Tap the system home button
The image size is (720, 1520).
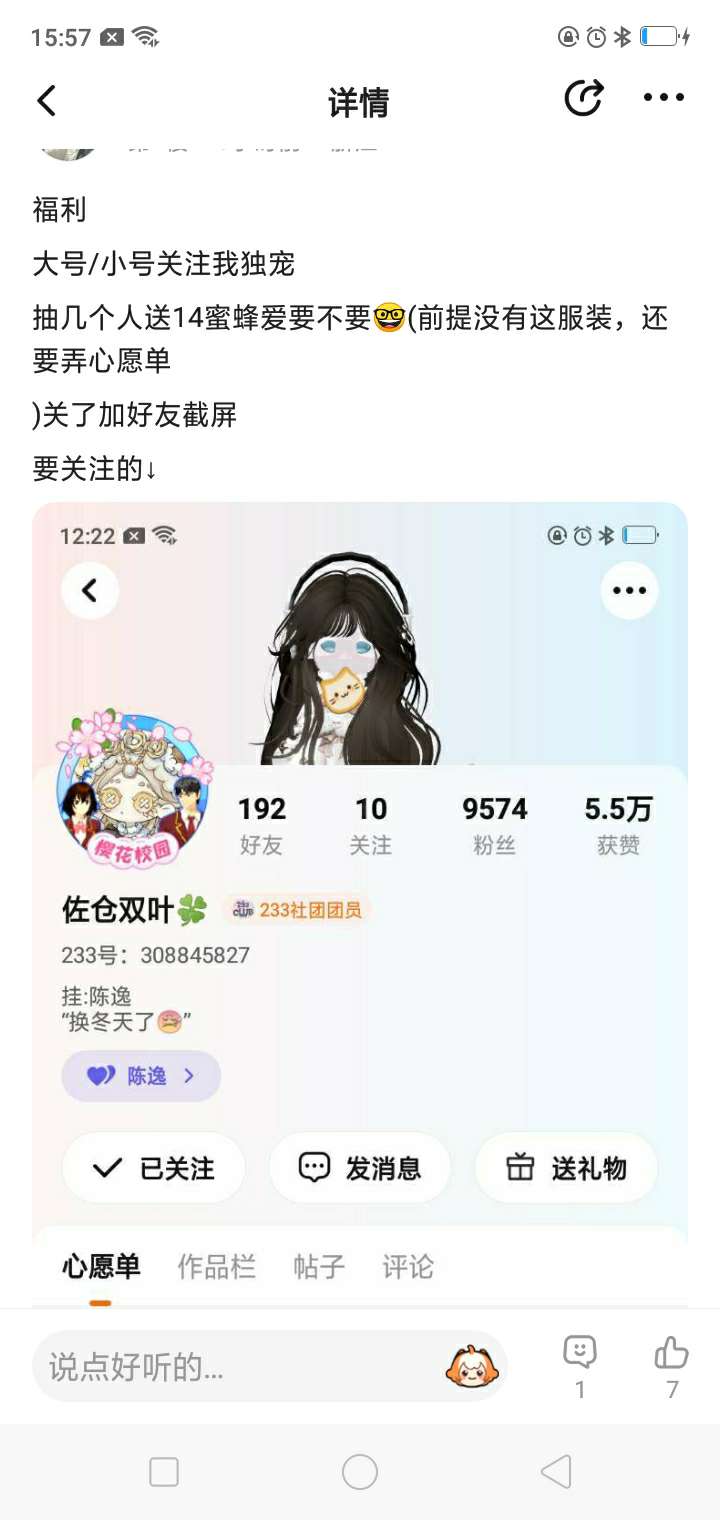(x=360, y=1472)
